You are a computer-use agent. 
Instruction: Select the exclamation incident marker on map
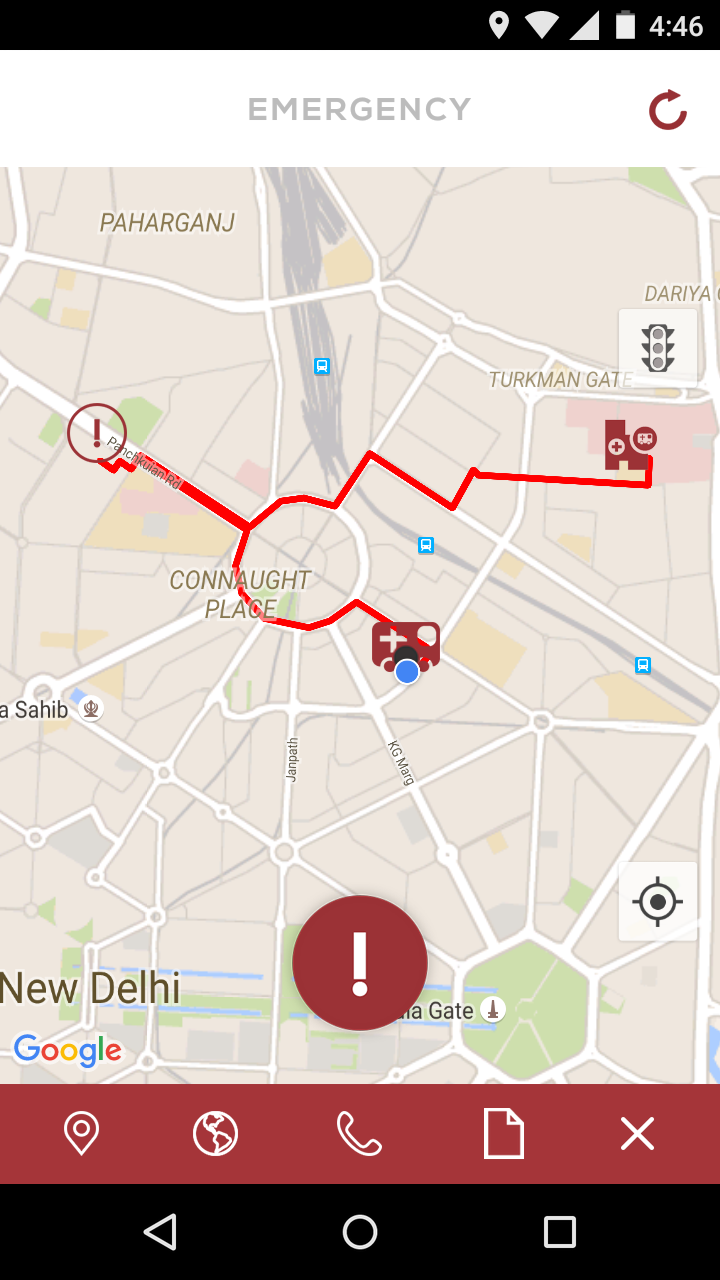(96, 433)
